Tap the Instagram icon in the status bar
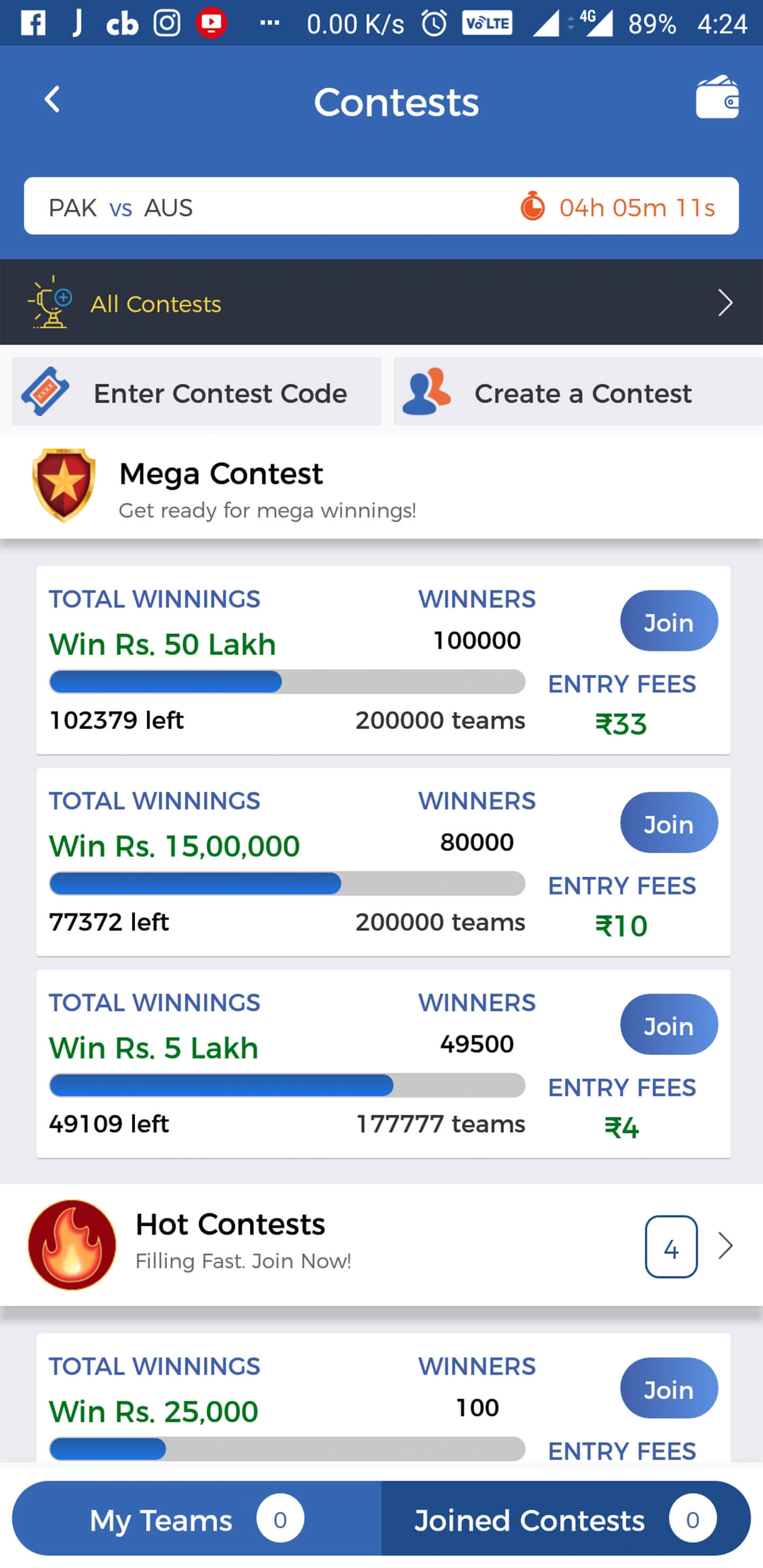The height and width of the screenshot is (1568, 763). point(166,23)
